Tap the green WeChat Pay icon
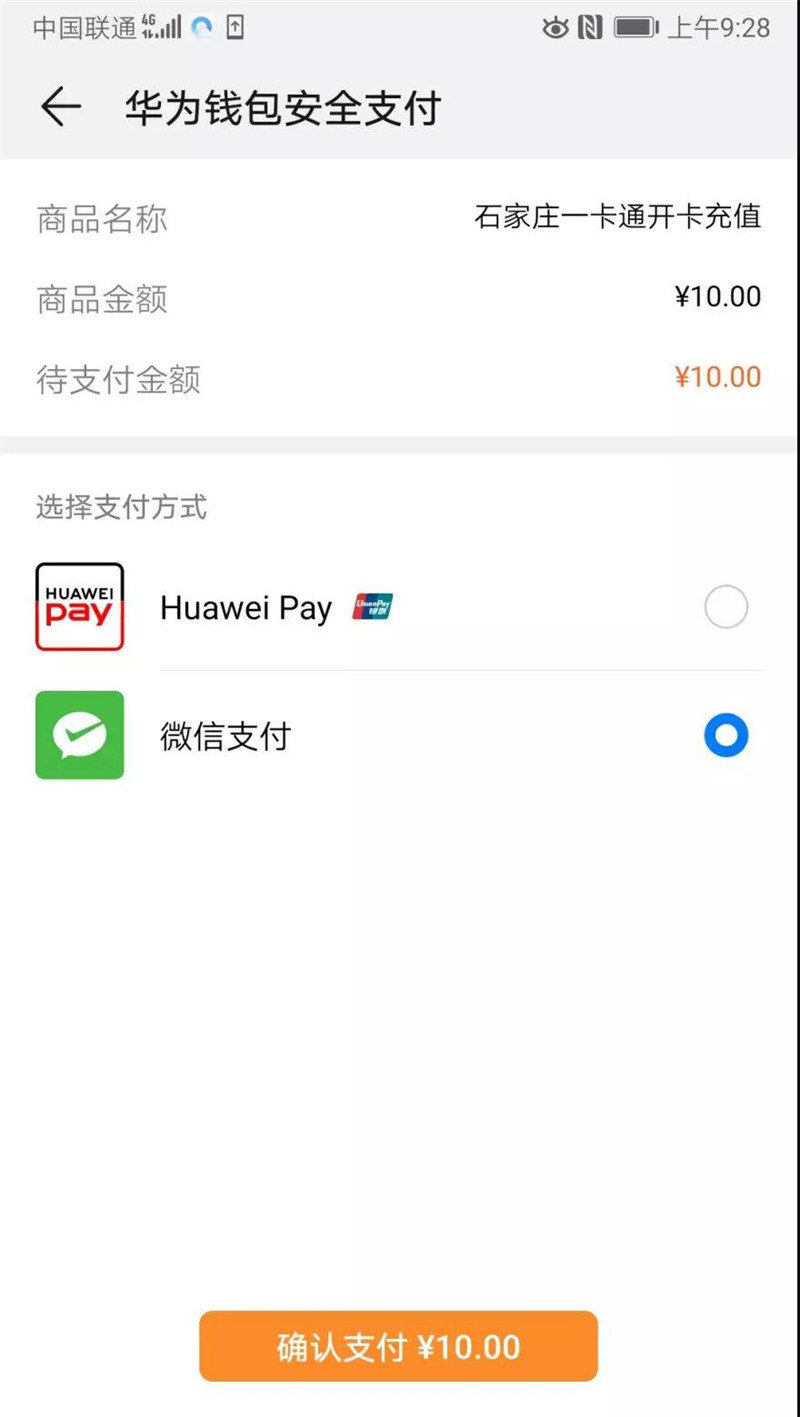 point(79,735)
